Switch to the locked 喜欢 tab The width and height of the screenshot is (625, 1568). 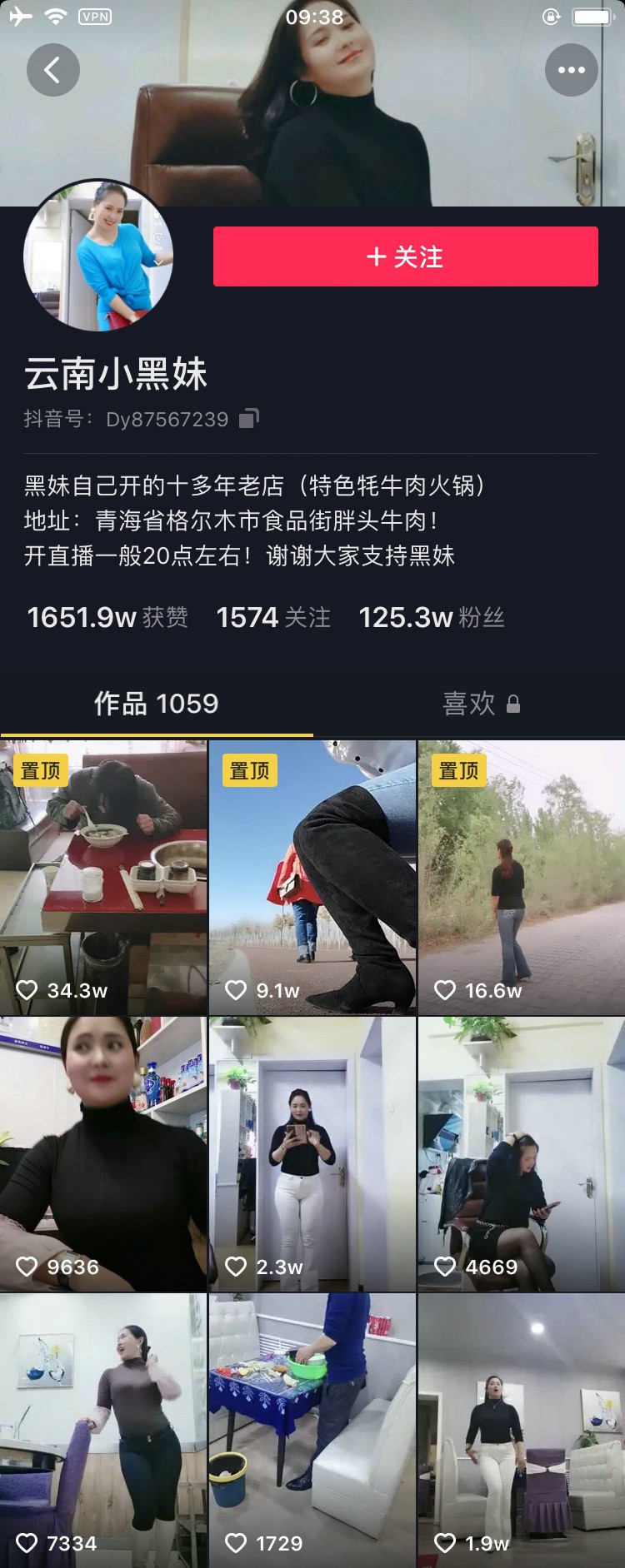(480, 704)
